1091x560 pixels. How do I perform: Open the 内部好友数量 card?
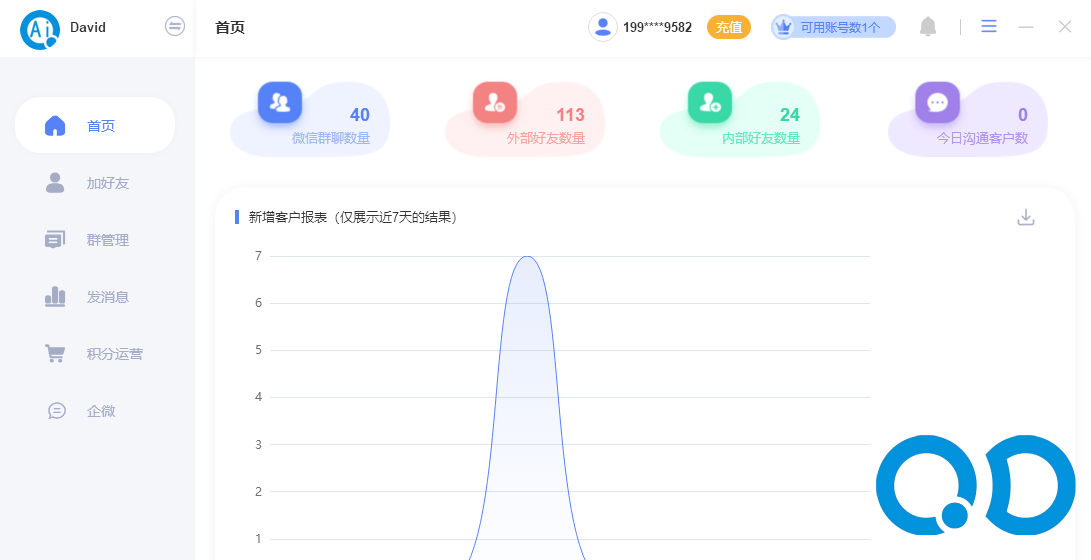coord(740,120)
